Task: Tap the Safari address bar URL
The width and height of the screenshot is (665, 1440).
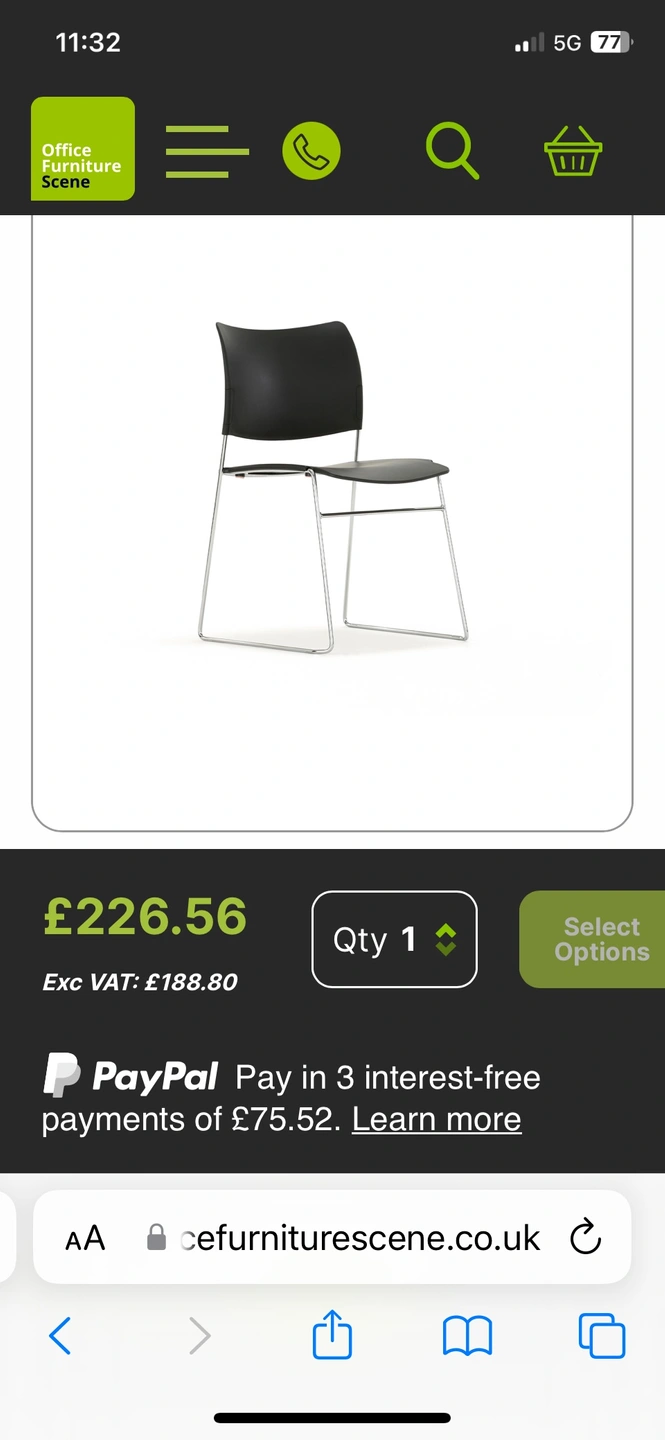Action: click(x=360, y=1238)
